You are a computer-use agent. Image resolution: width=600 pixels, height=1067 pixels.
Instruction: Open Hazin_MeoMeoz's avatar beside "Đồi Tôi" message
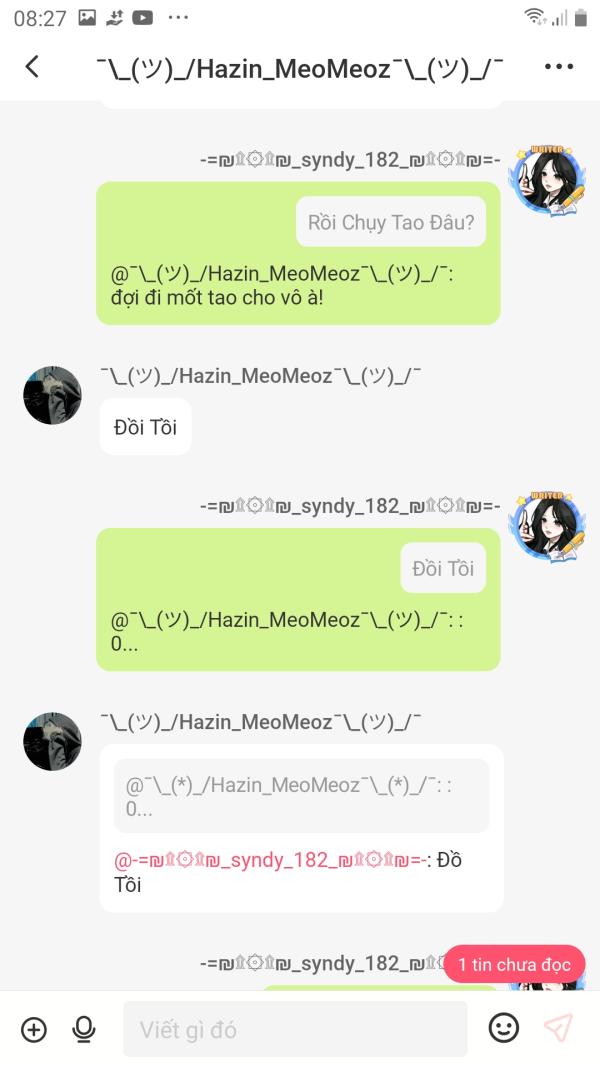(x=52, y=395)
